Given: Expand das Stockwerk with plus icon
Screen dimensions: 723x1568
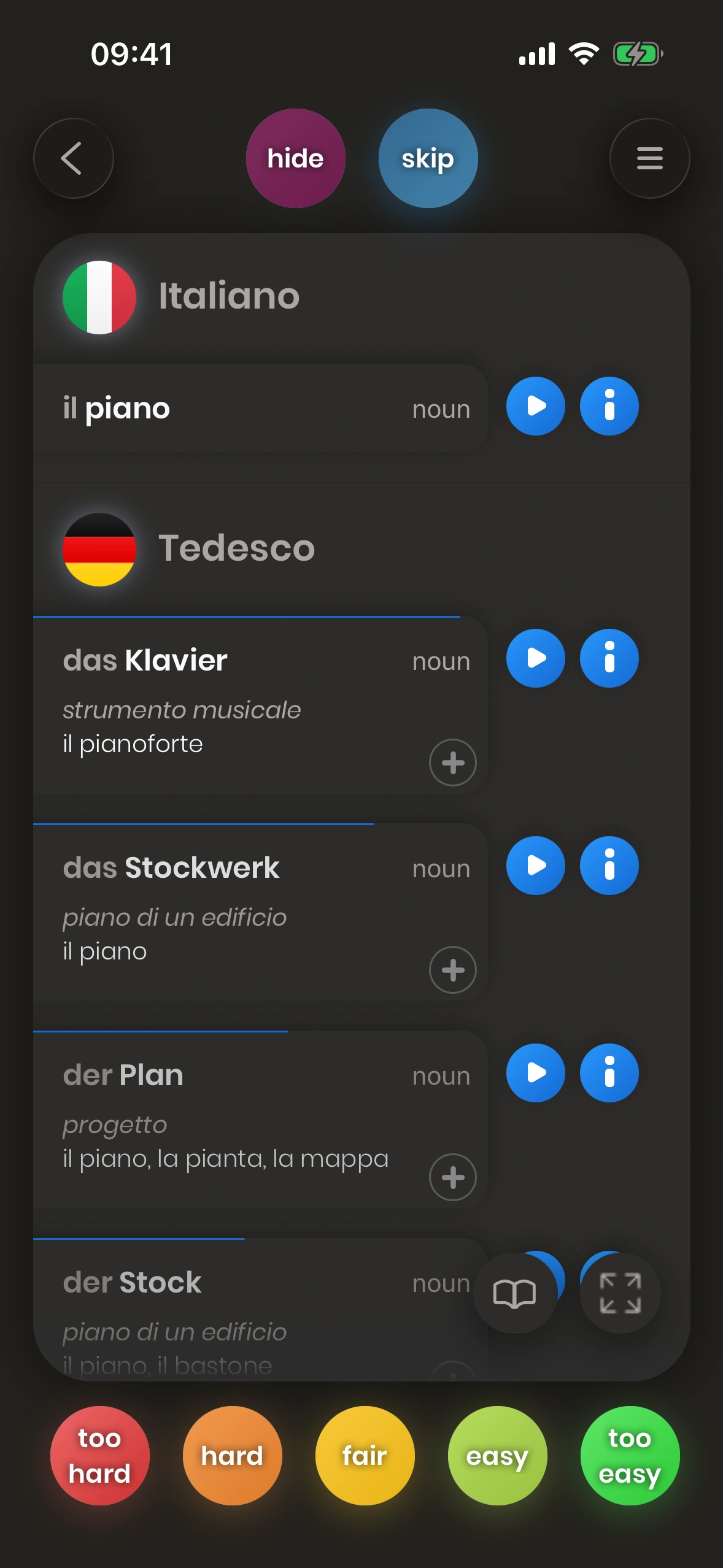Looking at the screenshot, I should click(452, 970).
